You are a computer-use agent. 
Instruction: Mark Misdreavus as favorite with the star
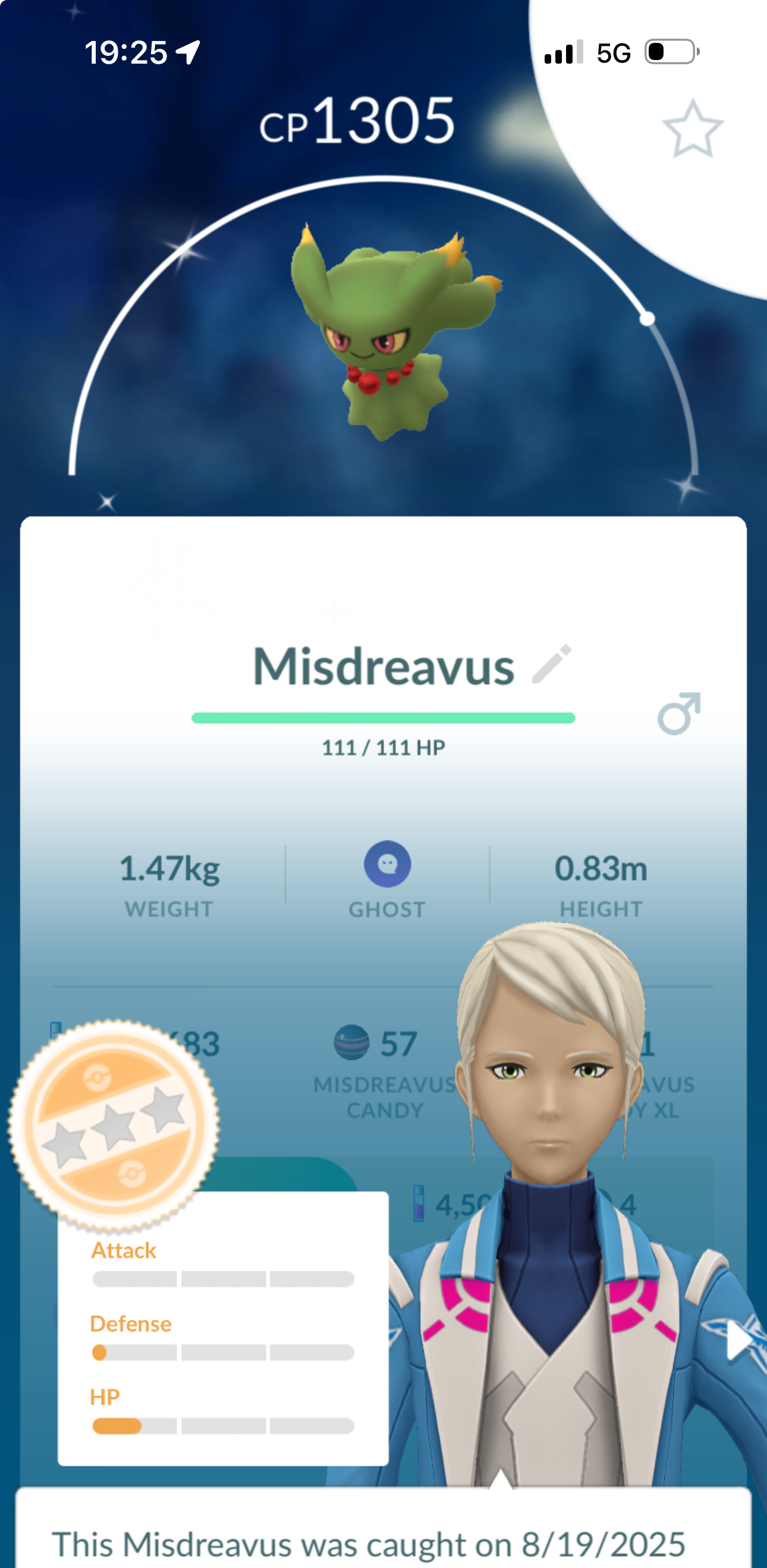coord(692,129)
